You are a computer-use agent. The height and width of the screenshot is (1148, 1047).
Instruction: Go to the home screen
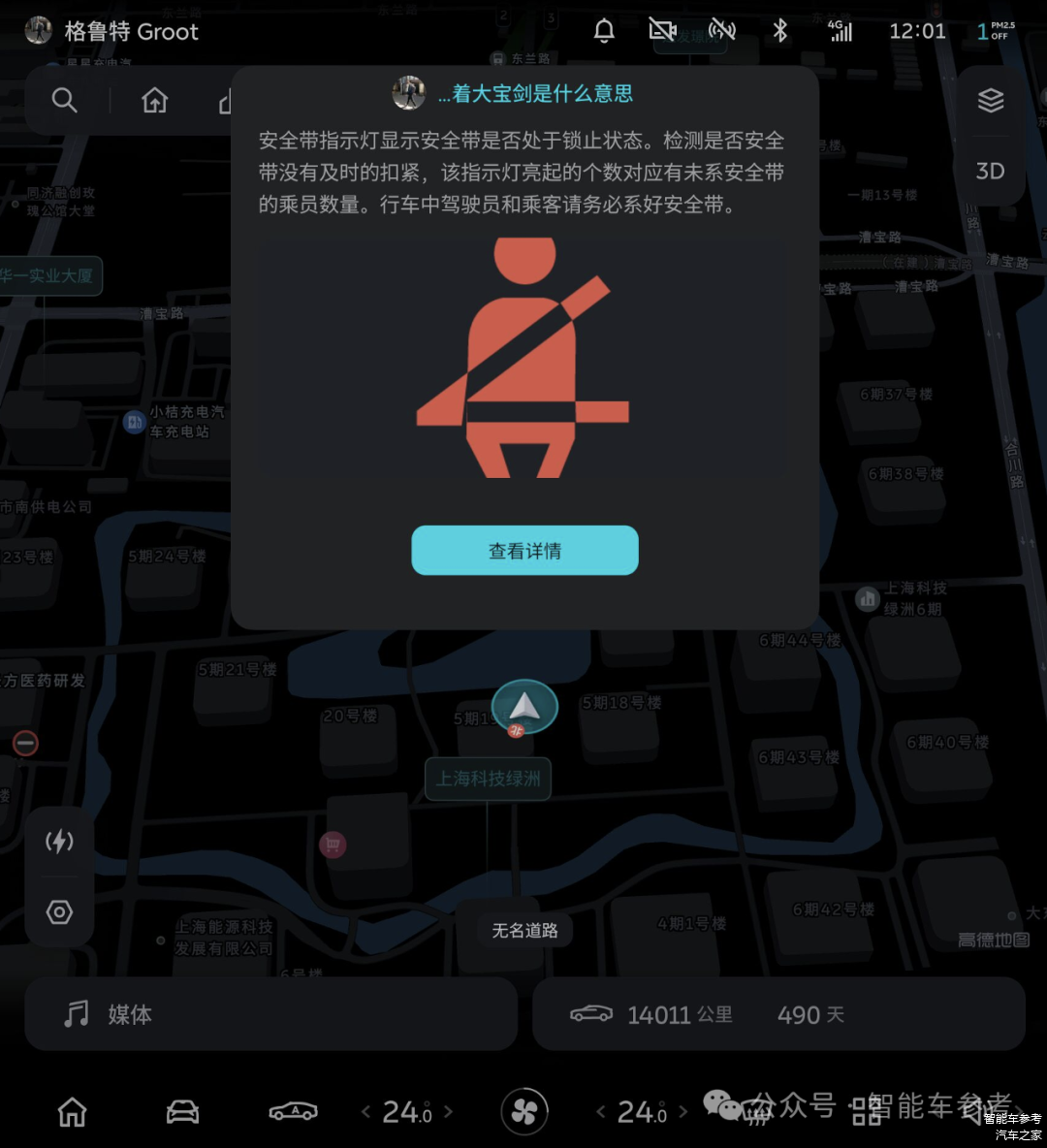coord(73,1112)
